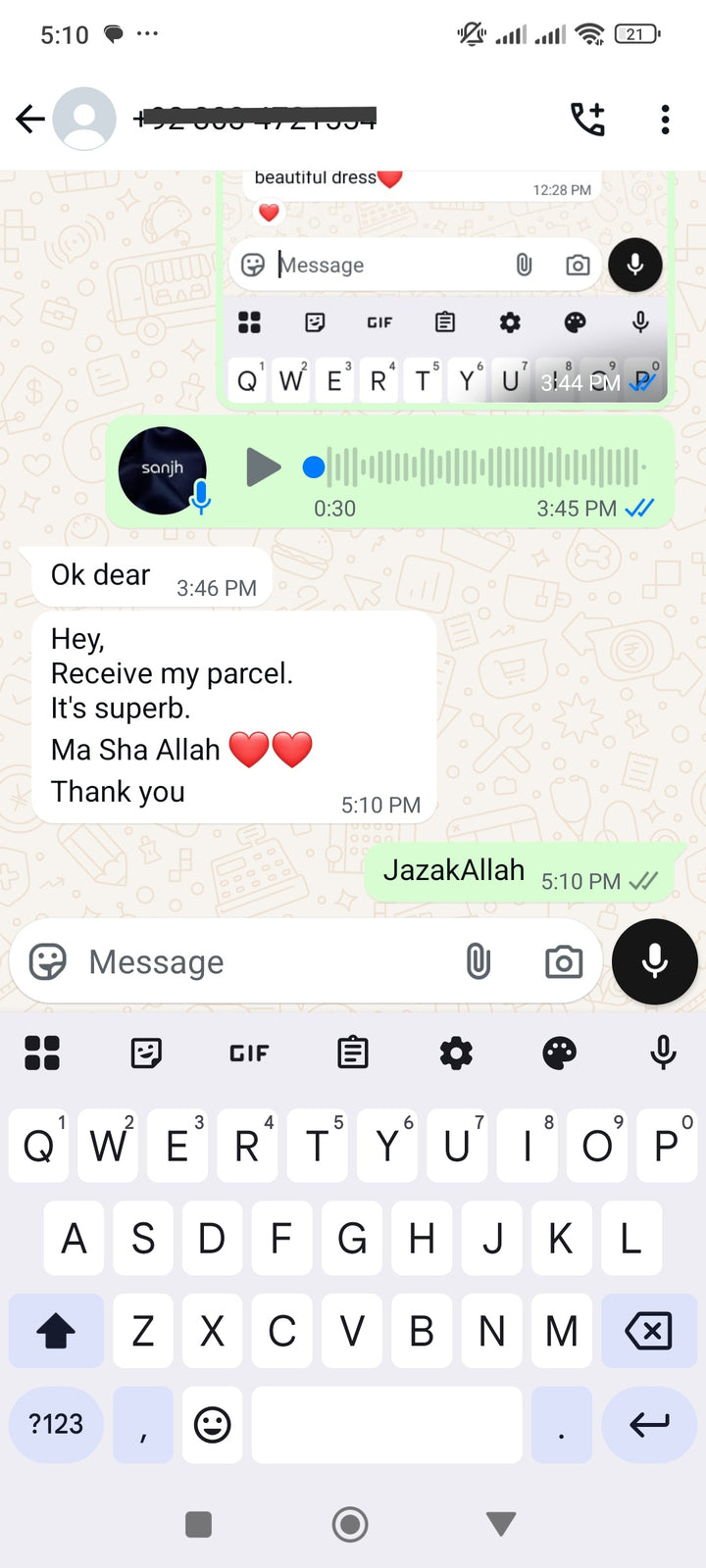
Task: Switch keyboard to ?123 symbols
Action: pyautogui.click(x=56, y=1424)
